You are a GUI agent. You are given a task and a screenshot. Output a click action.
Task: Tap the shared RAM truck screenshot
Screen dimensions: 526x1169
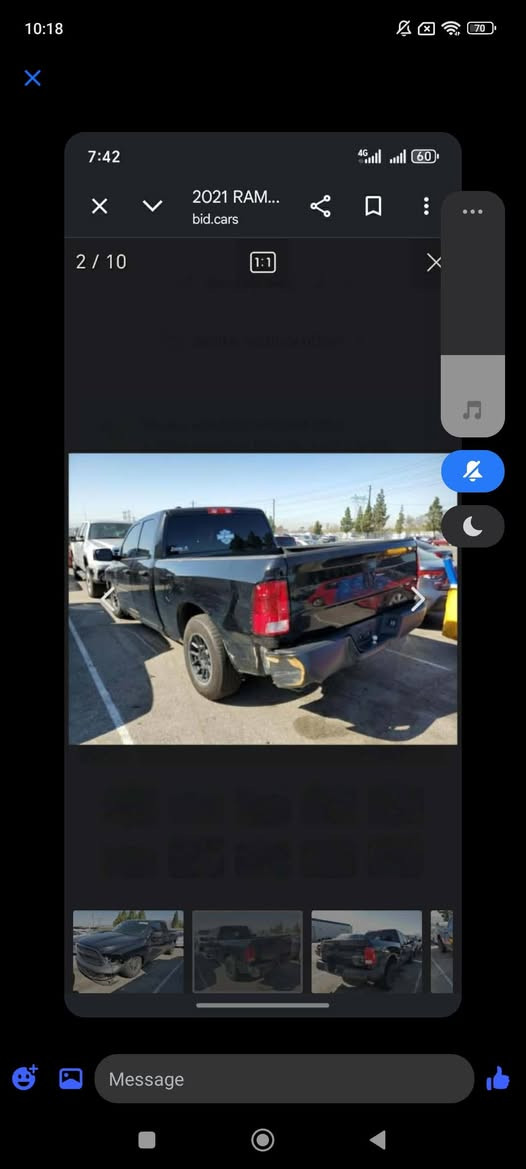pyautogui.click(x=262, y=574)
